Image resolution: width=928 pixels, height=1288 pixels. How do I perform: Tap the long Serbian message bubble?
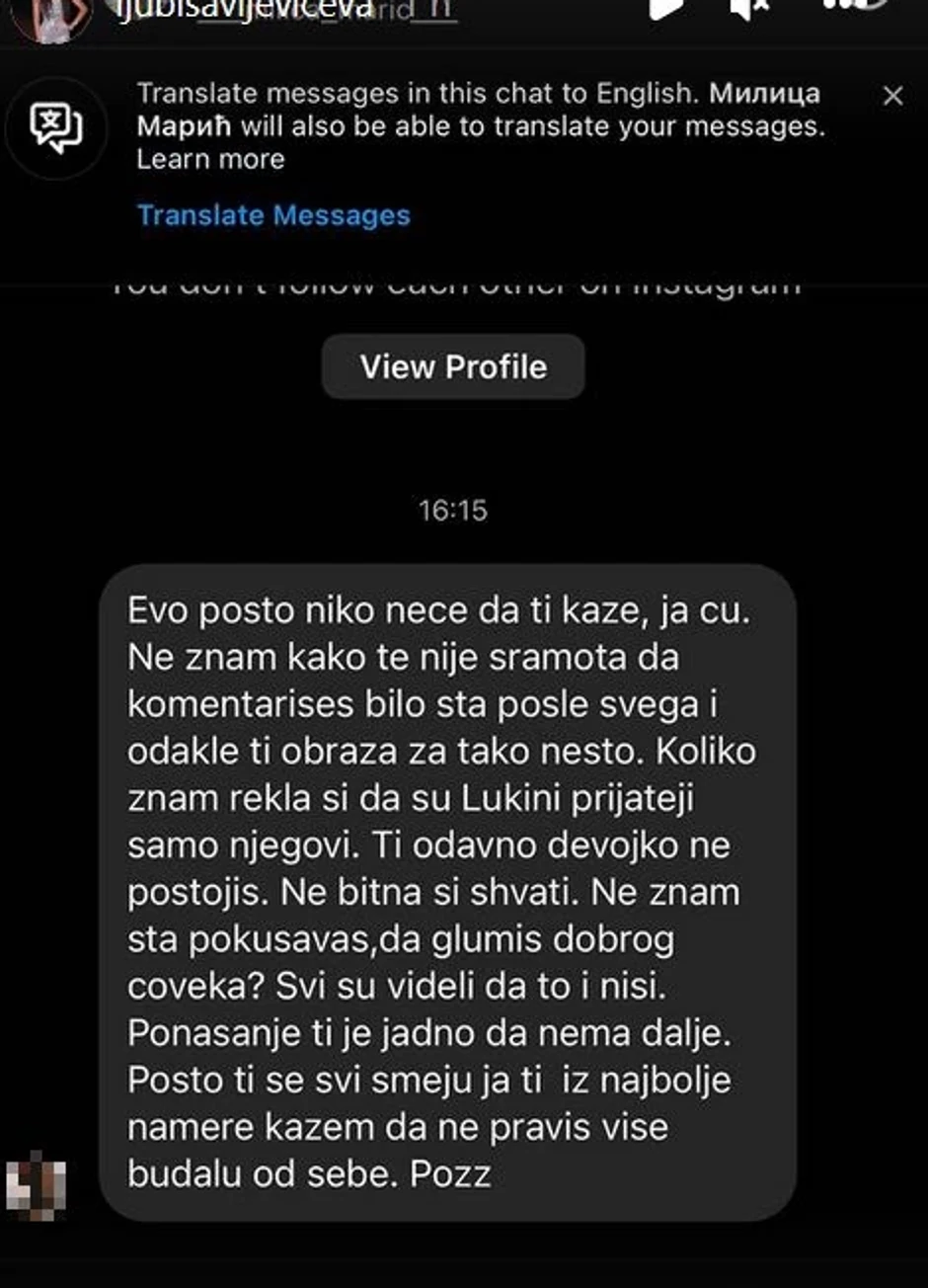pyautogui.click(x=454, y=889)
